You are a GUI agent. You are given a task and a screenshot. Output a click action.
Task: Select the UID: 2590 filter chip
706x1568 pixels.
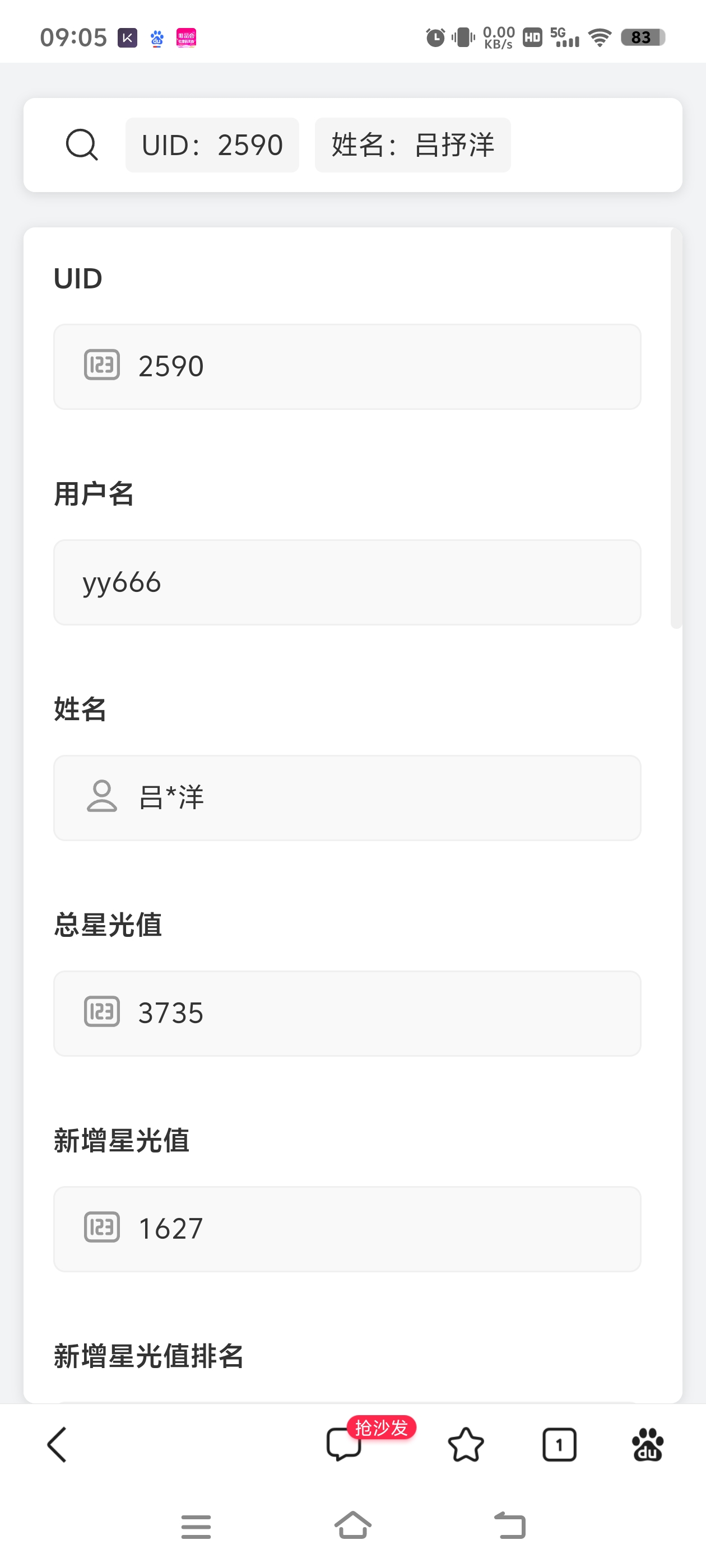click(x=212, y=145)
